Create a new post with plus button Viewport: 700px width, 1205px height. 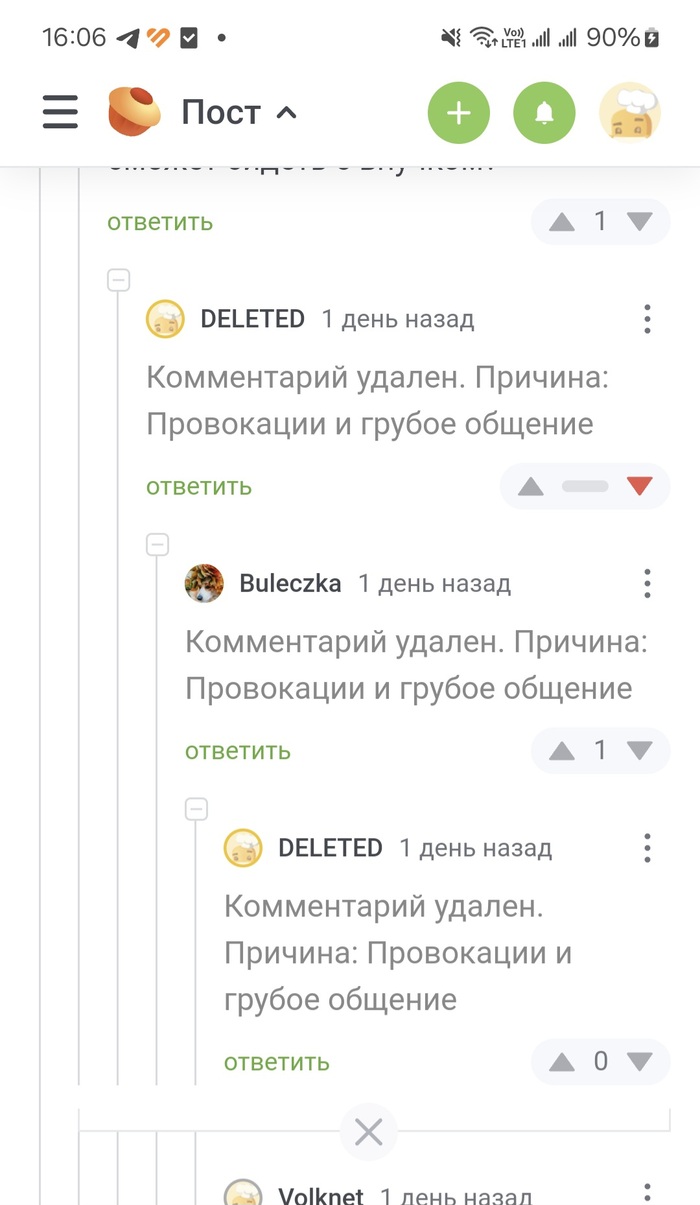pyautogui.click(x=458, y=113)
